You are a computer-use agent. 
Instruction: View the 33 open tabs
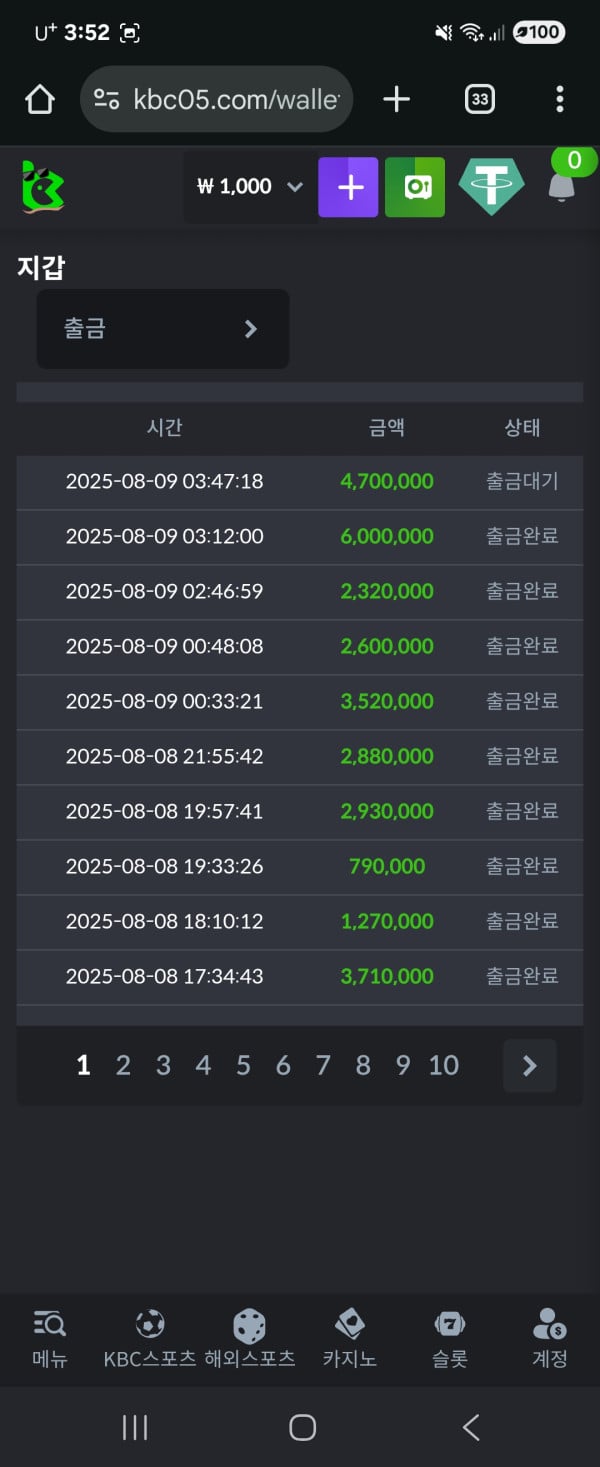pos(480,99)
